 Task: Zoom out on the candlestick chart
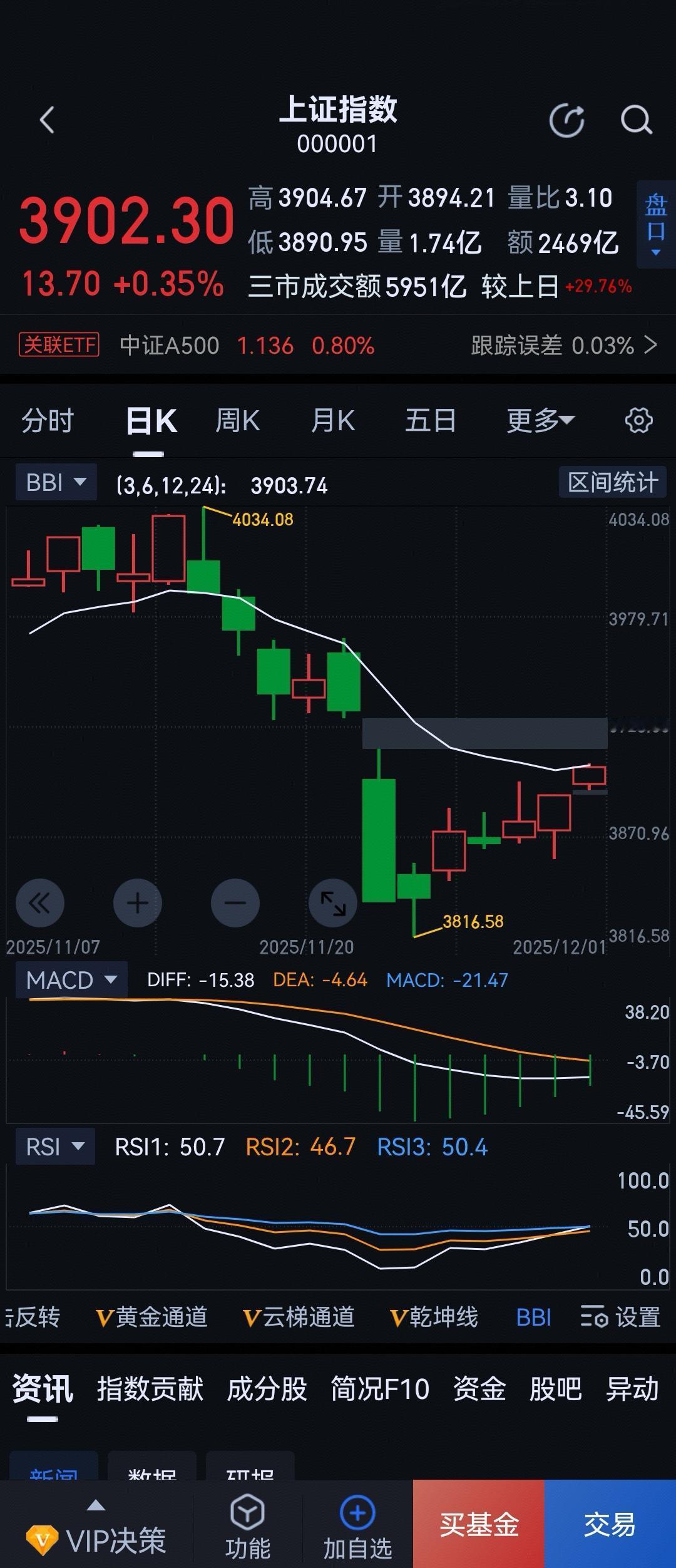(x=235, y=902)
